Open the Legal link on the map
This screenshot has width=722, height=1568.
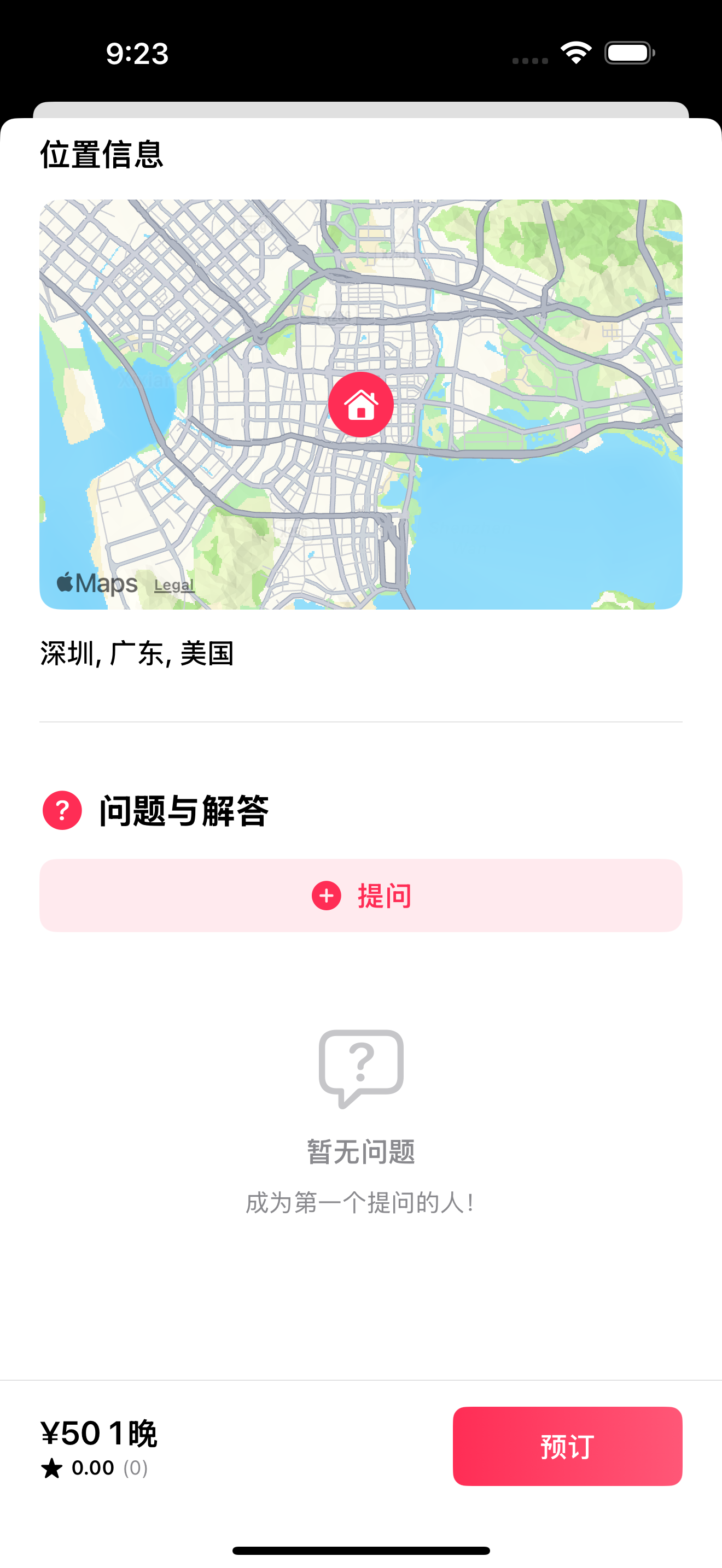click(174, 585)
